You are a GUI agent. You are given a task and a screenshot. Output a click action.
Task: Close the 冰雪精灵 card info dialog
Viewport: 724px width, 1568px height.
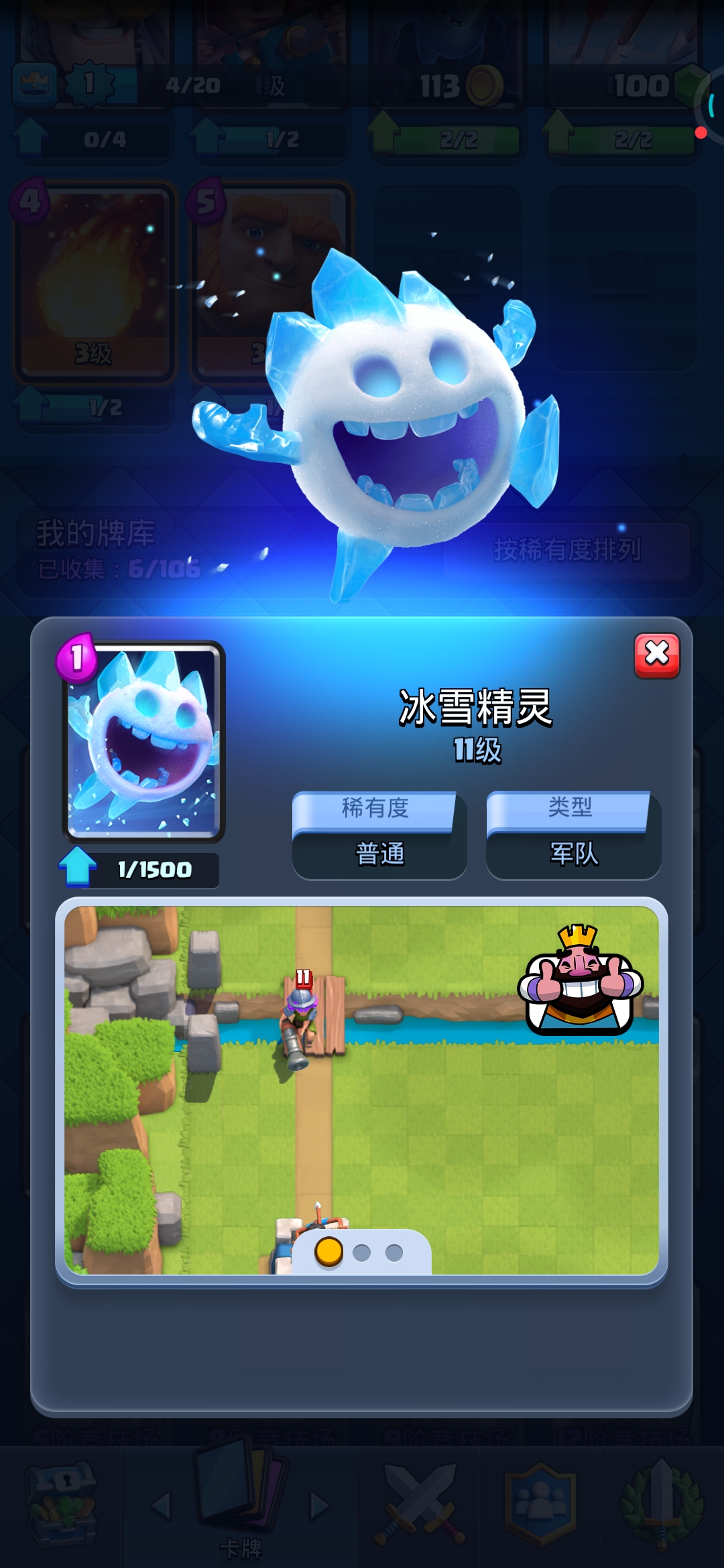656,655
